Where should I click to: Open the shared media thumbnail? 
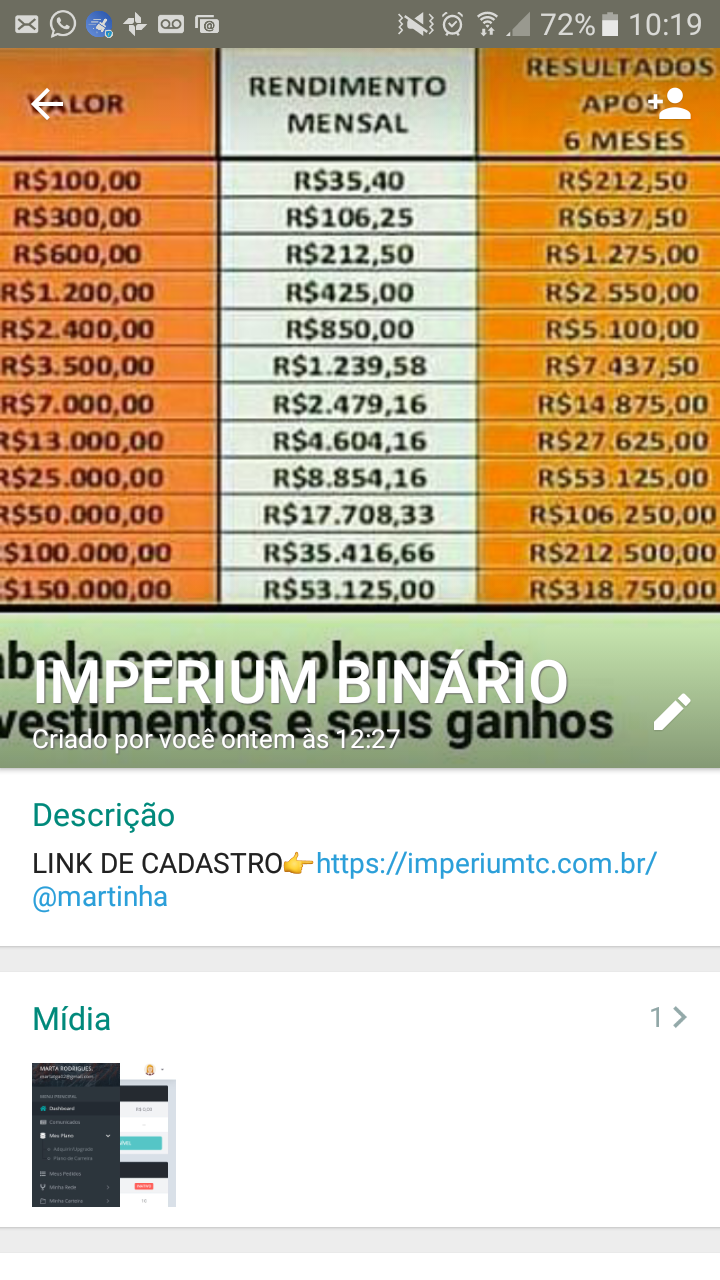pos(104,1135)
